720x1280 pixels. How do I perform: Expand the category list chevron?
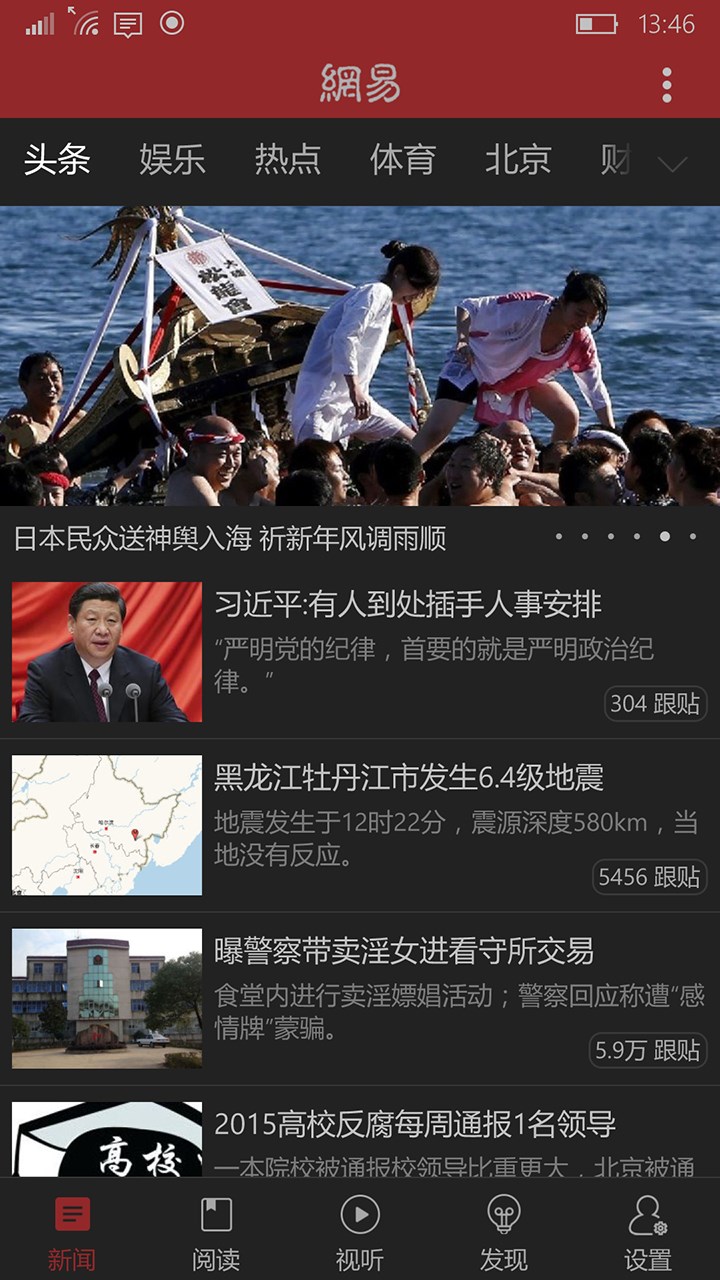[672, 163]
